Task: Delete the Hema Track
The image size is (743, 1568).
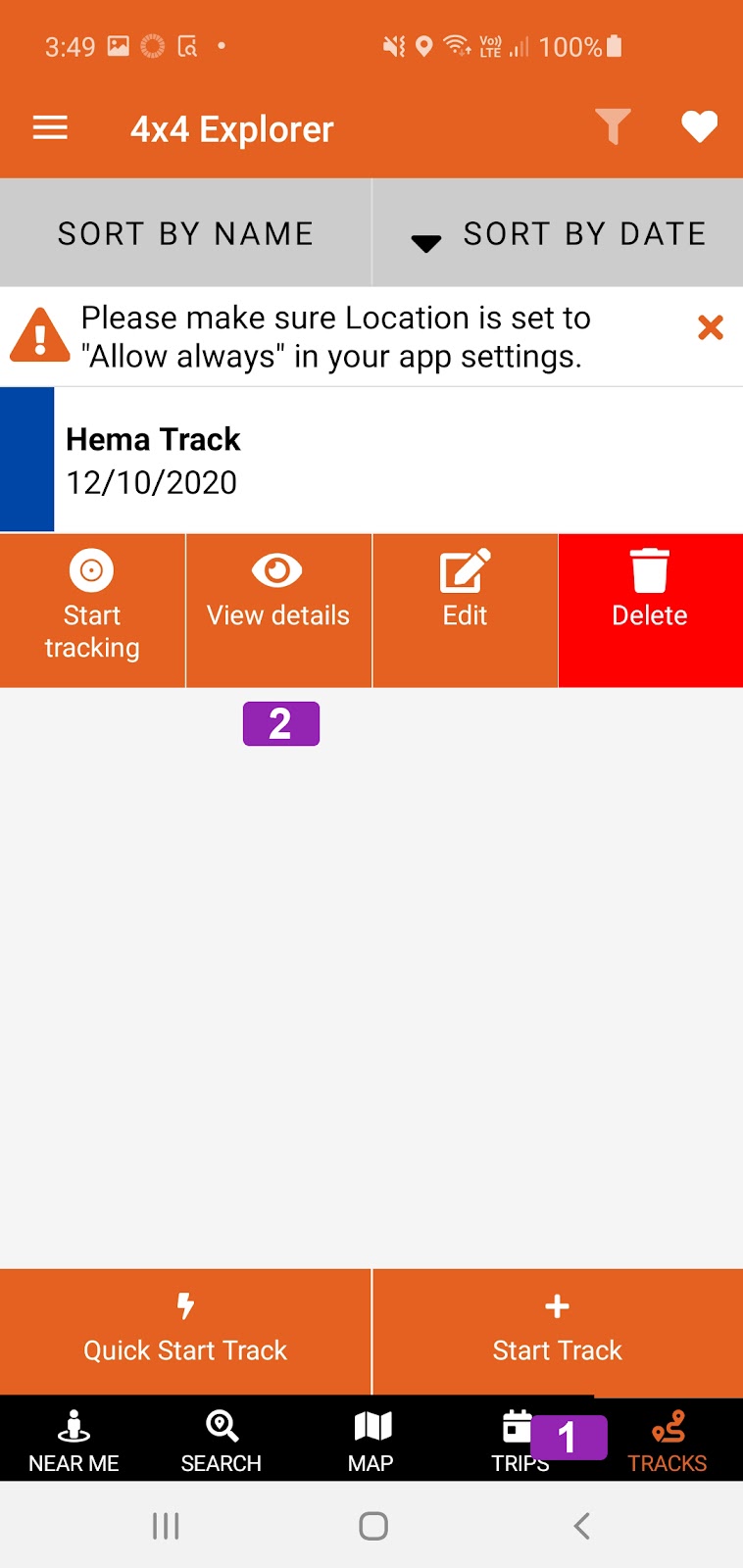Action: click(650, 610)
